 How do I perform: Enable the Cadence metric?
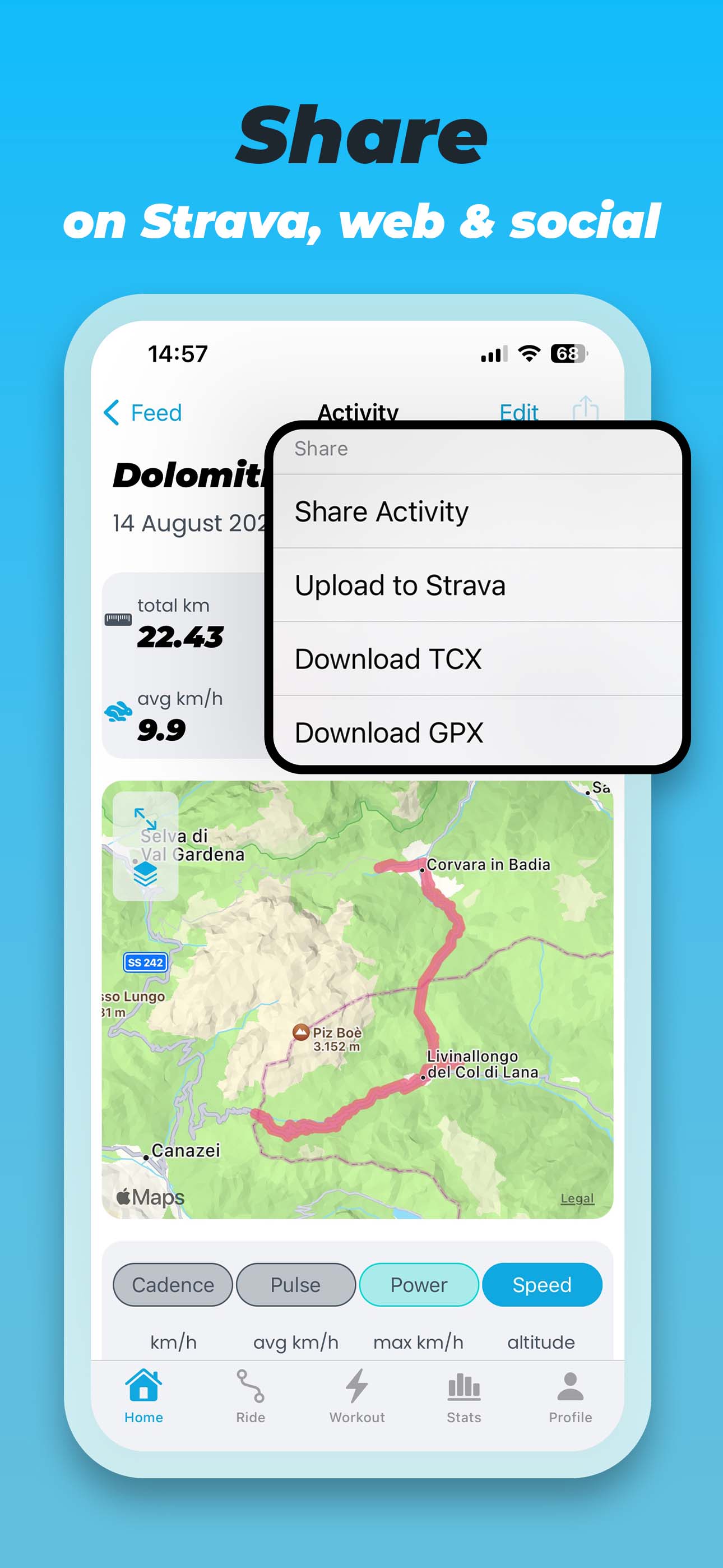(x=172, y=1284)
